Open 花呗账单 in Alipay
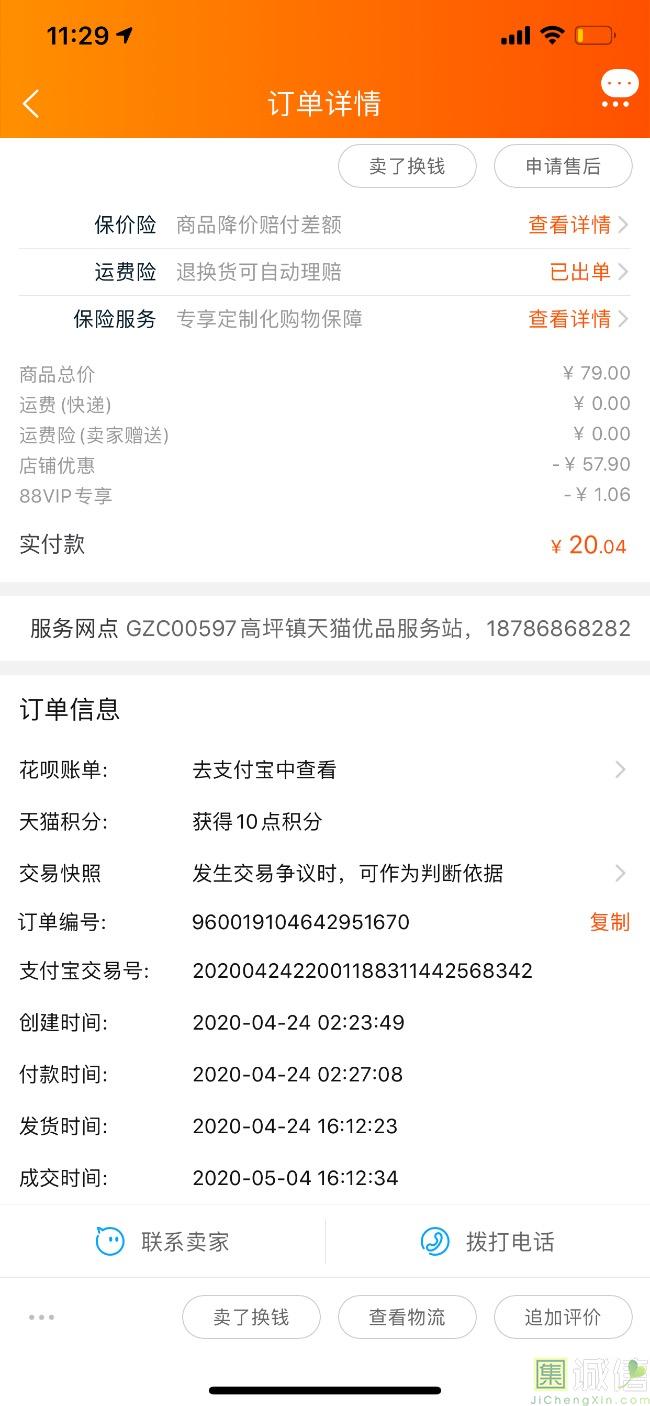This screenshot has width=650, height=1406. 324,770
